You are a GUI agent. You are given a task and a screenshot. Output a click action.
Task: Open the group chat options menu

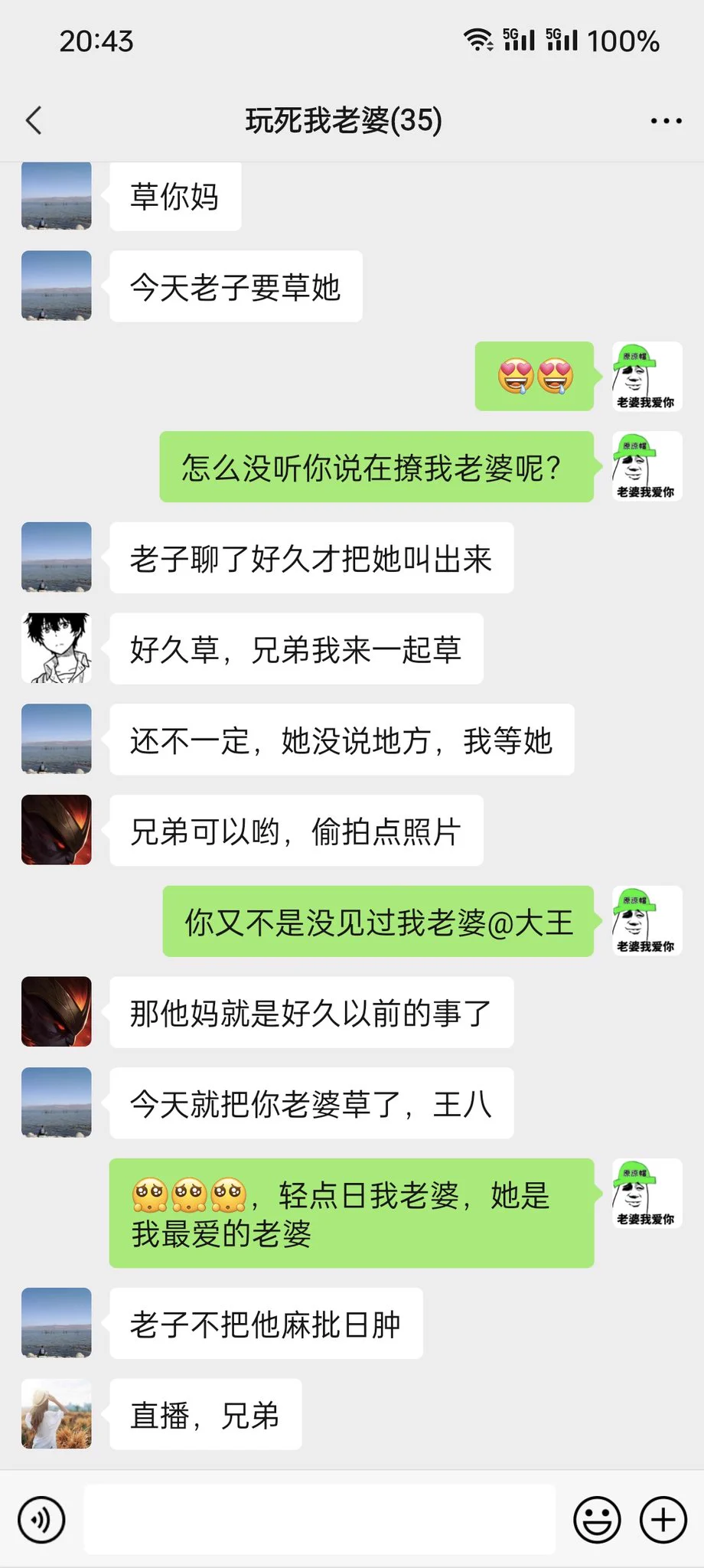tap(666, 121)
